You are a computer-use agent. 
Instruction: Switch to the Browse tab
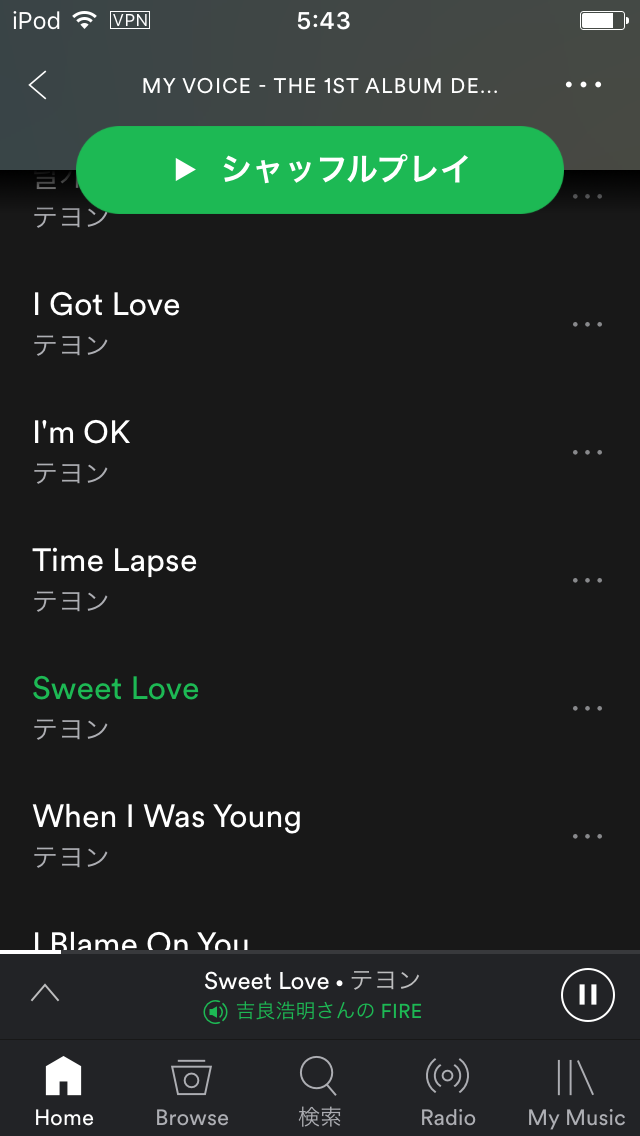point(192,1092)
